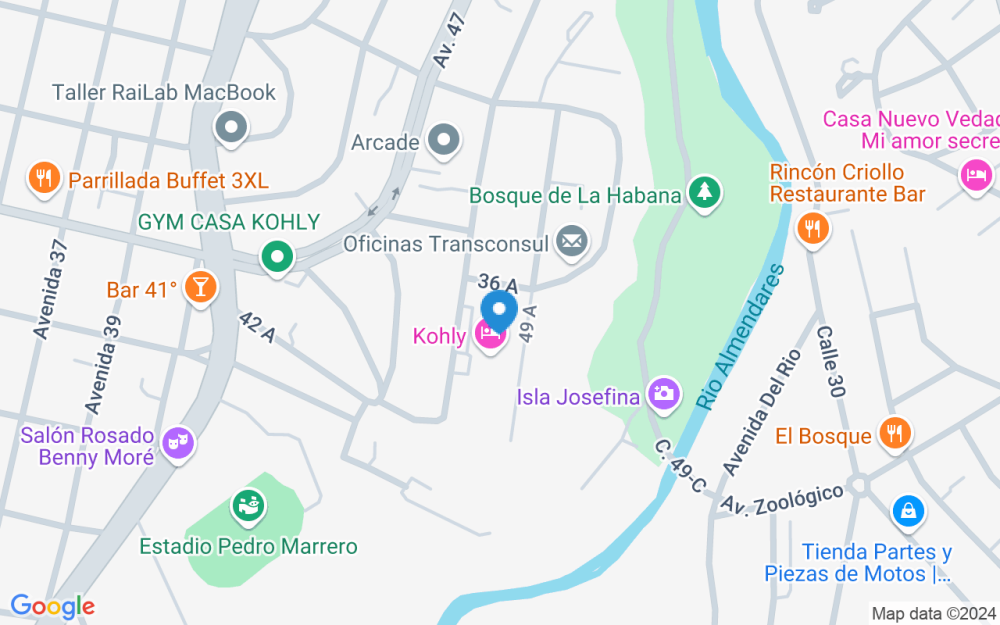The height and width of the screenshot is (625, 1000).
Task: Tap the Kohly hotel marker
Action: (489, 337)
